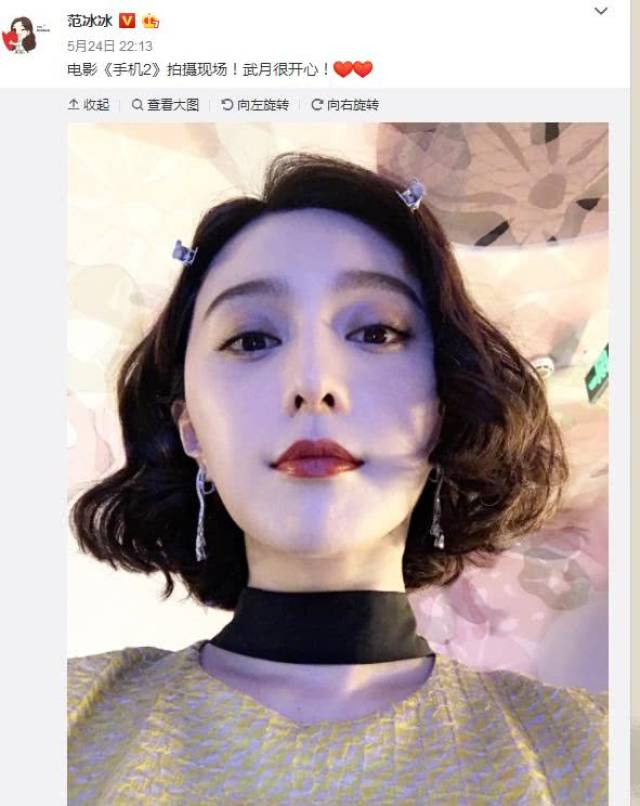This screenshot has height=806, width=640.
Task: Tap the expanded post photo
Action: pos(337,460)
